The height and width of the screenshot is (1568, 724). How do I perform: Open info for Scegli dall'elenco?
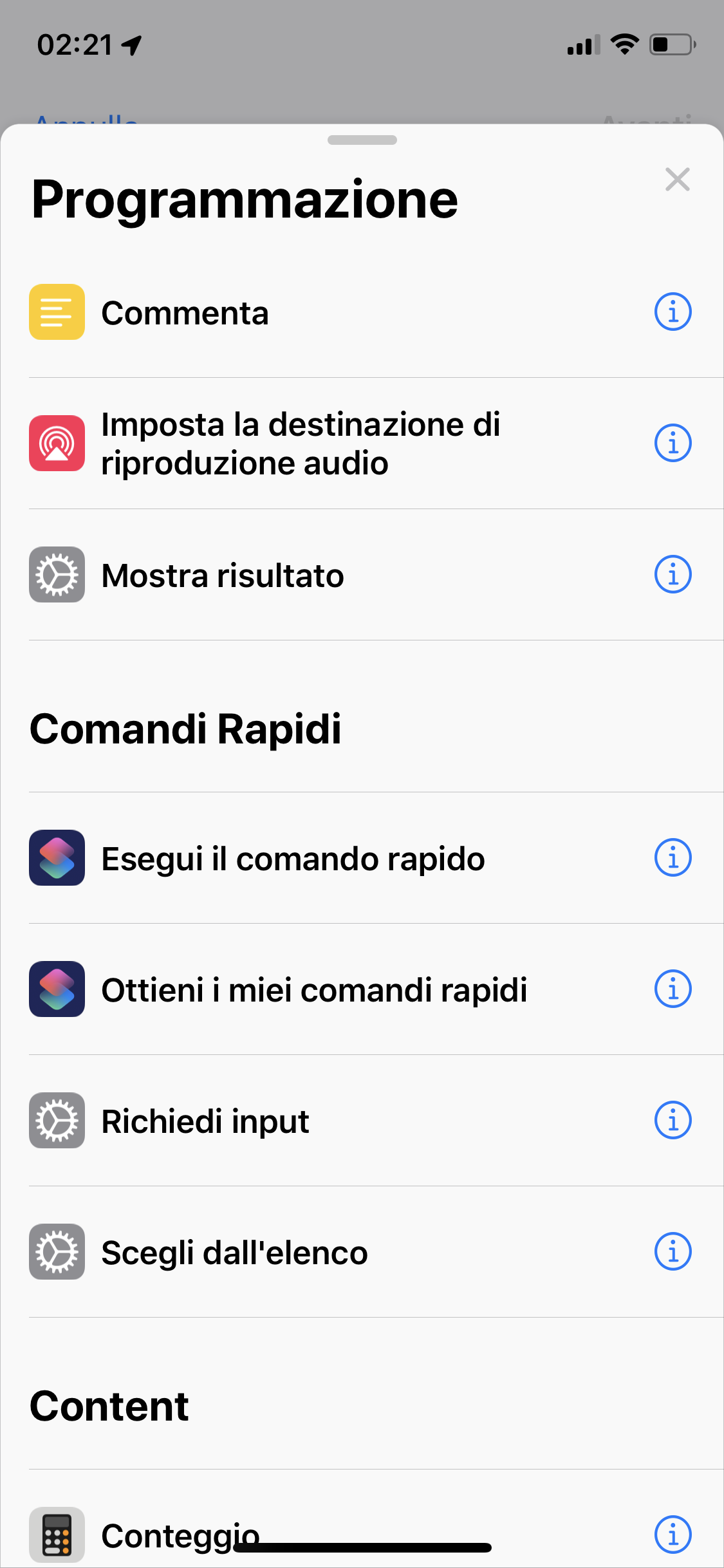tap(673, 1251)
